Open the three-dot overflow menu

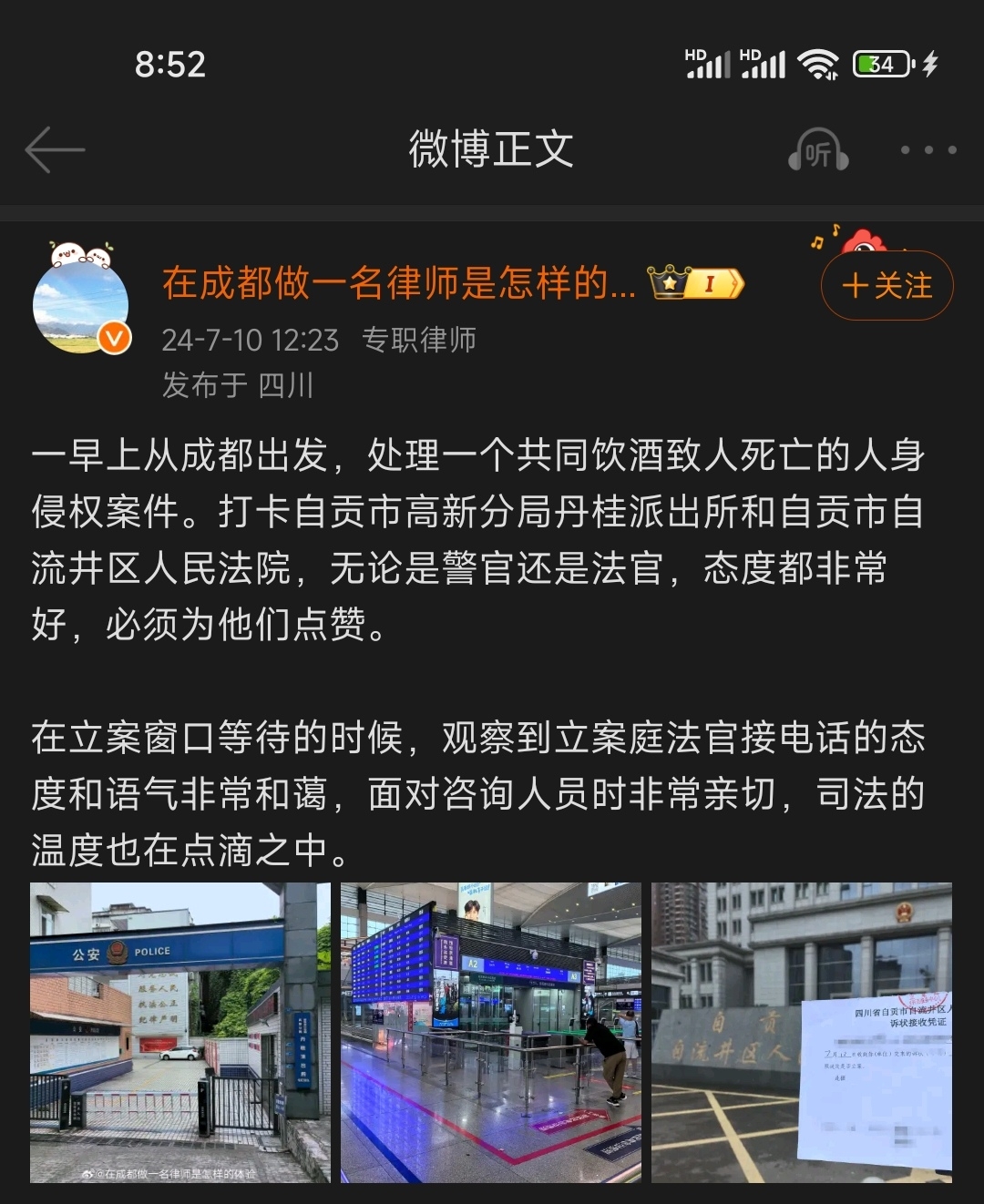pyautogui.click(x=928, y=150)
